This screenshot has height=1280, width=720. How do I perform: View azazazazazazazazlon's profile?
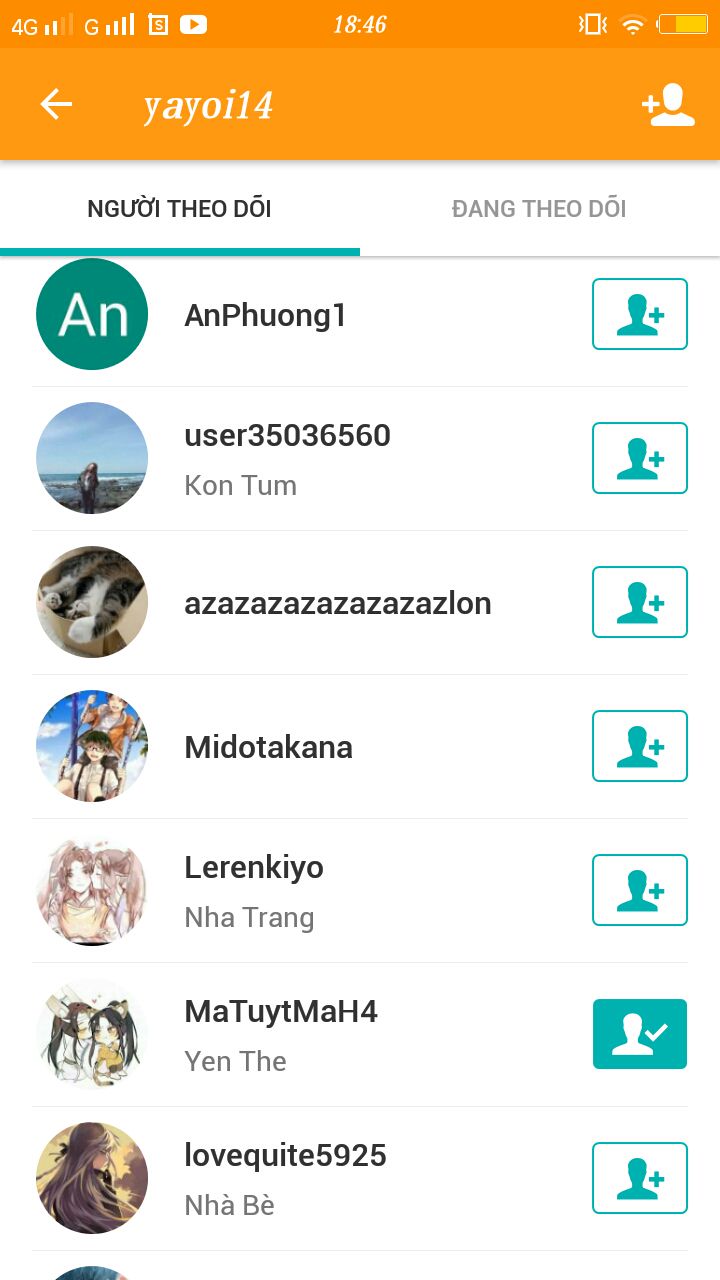[337, 603]
